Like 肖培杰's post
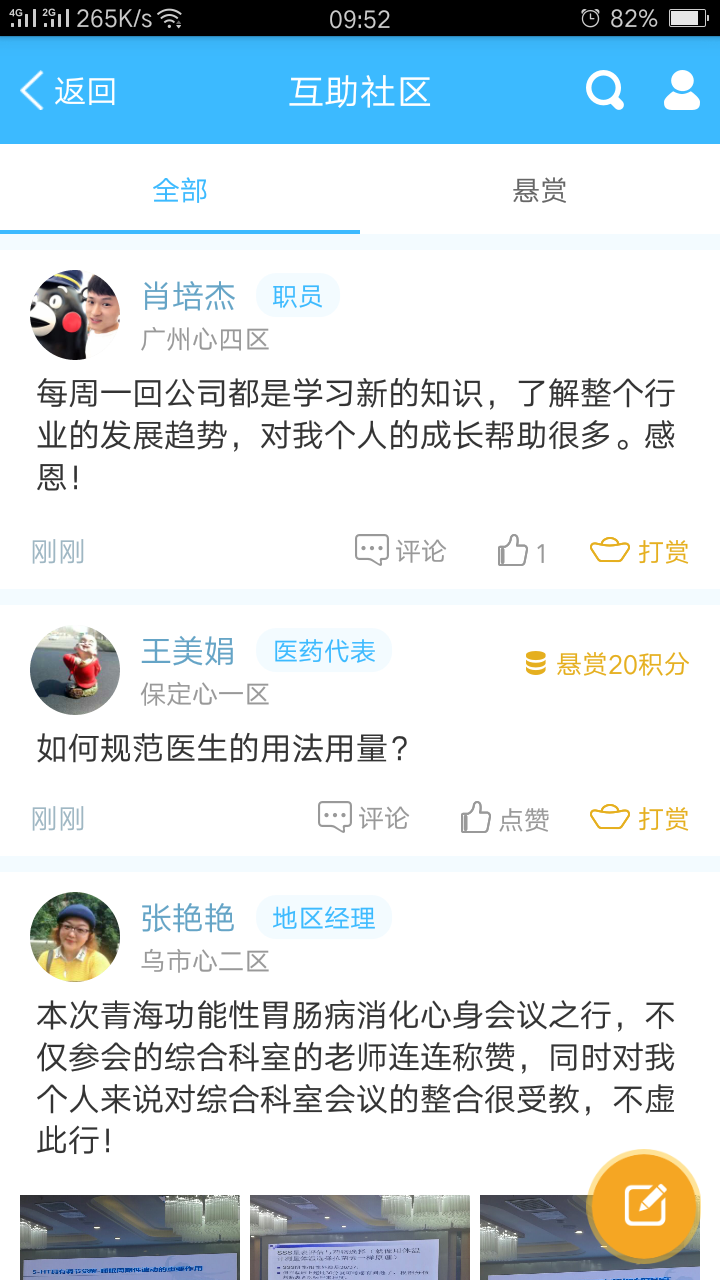The height and width of the screenshot is (1280, 720). tap(522, 551)
